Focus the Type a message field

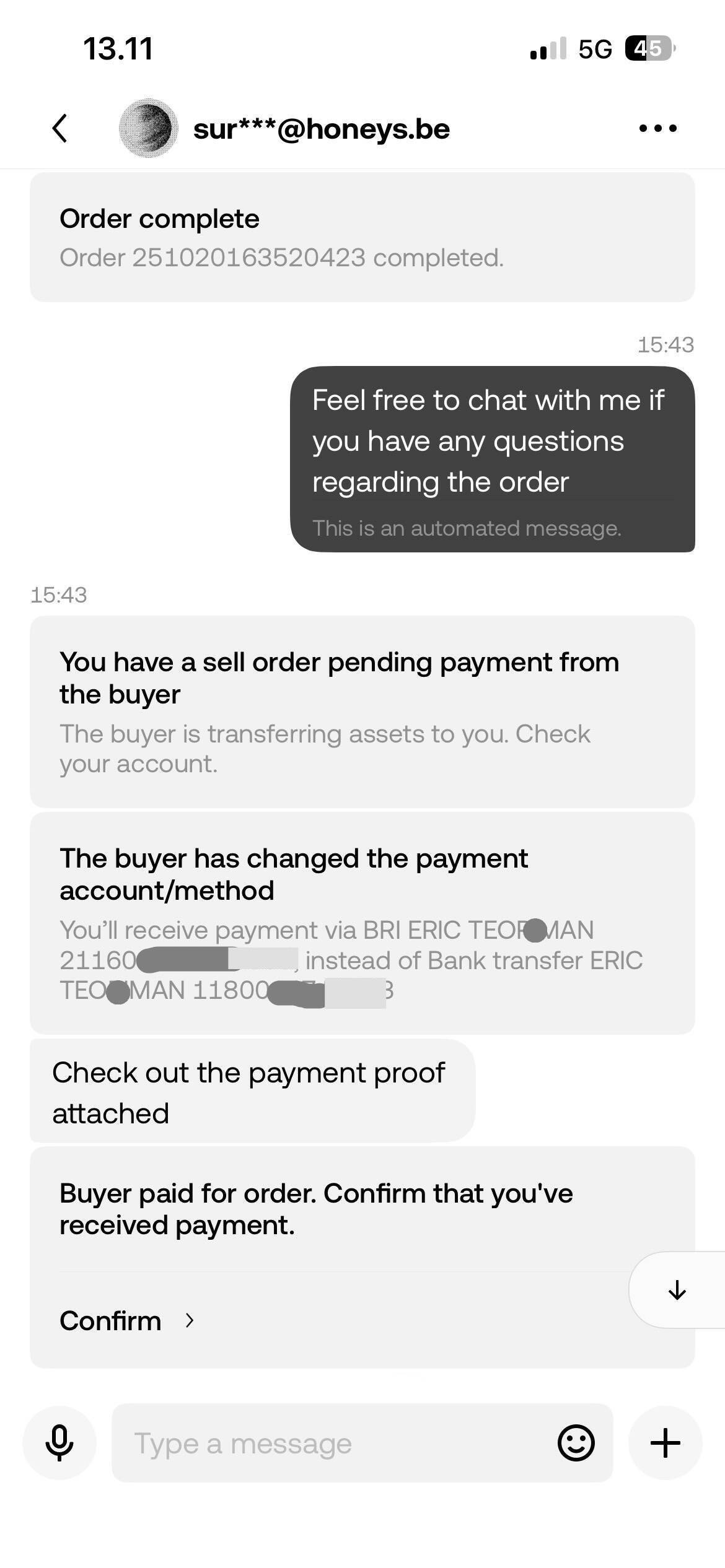point(335,1443)
